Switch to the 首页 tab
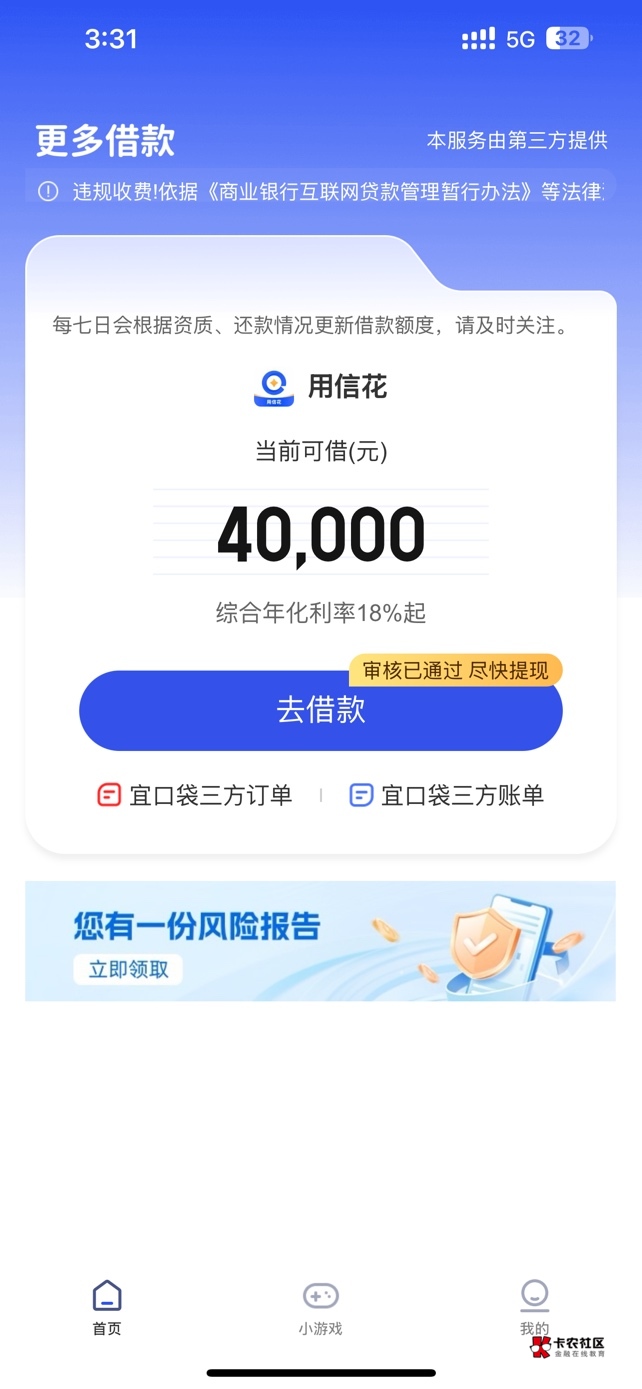Image resolution: width=642 pixels, height=1389 pixels. coord(107,1307)
